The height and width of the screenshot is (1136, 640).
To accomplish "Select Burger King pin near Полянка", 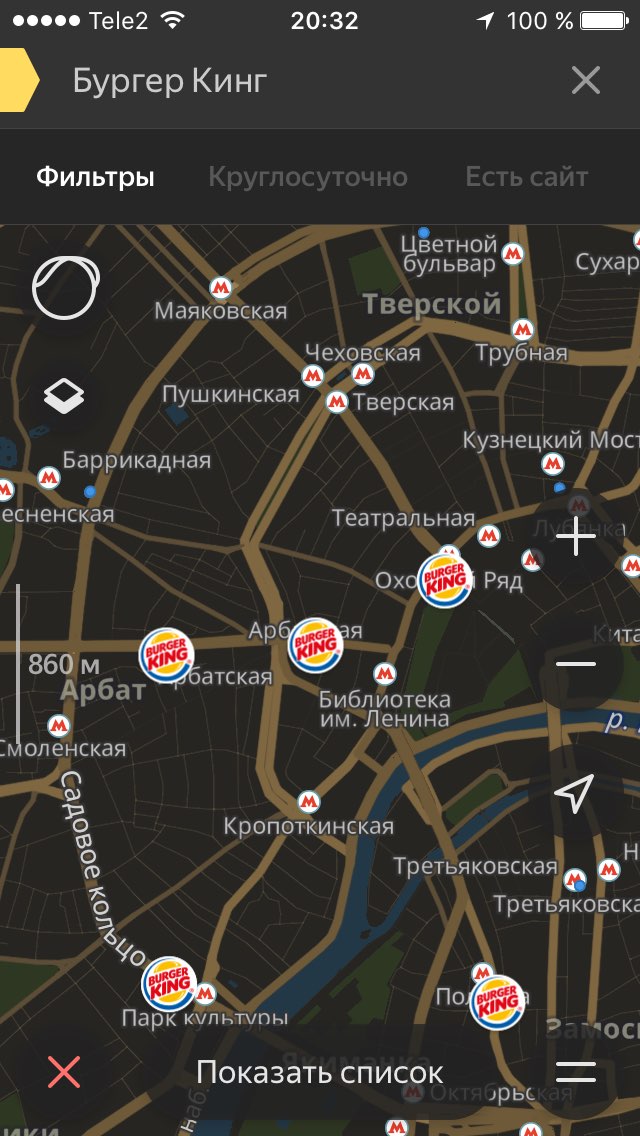I will 497,1002.
